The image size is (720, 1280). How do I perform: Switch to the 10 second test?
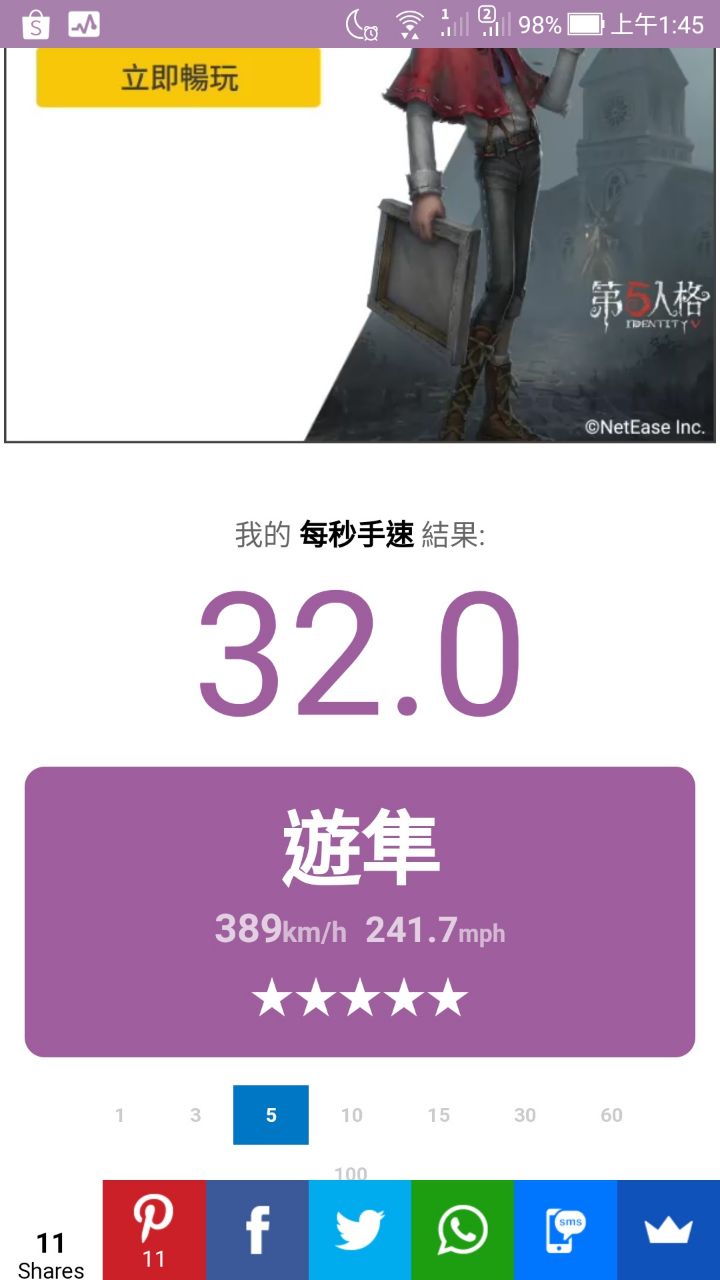click(351, 1115)
